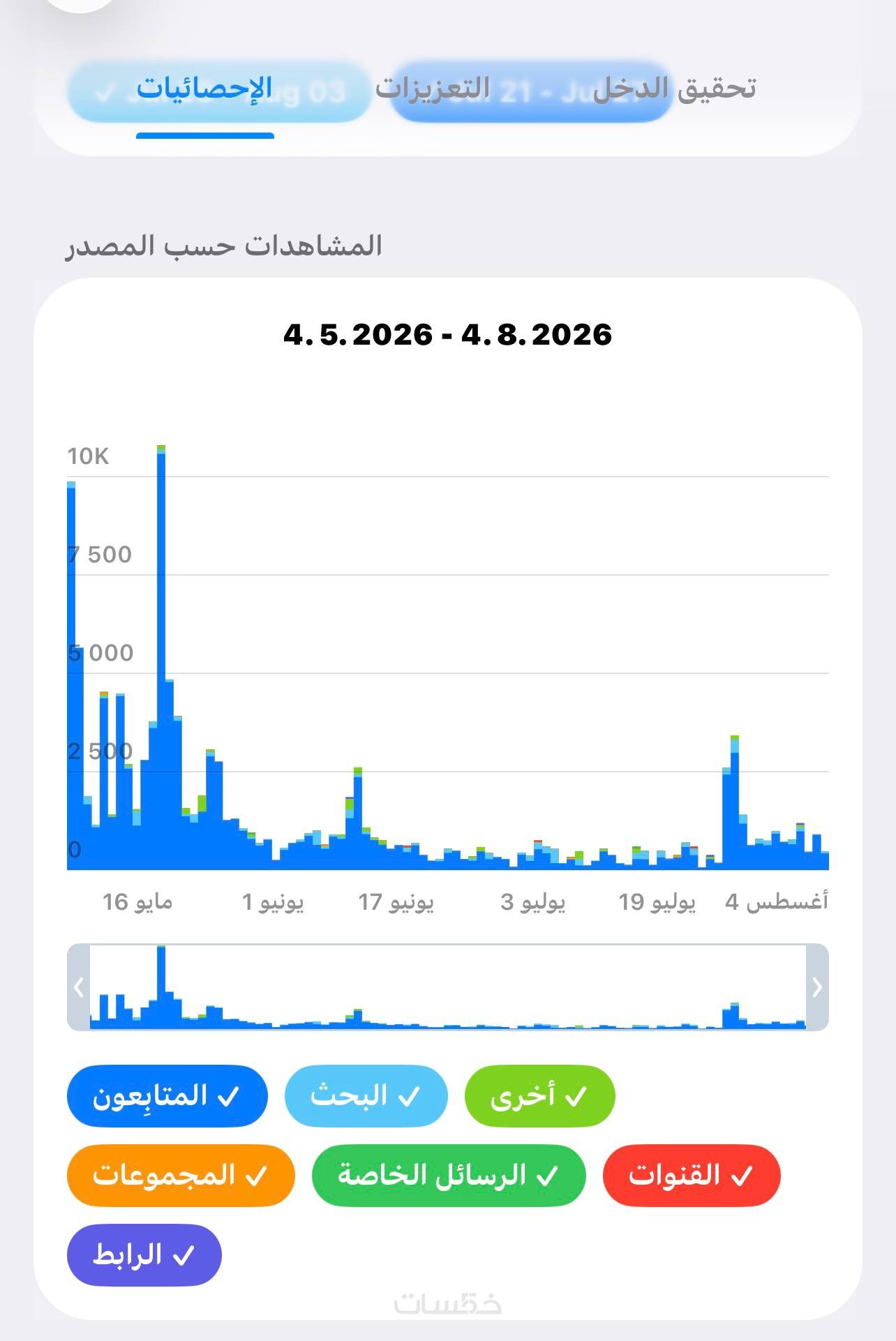Image resolution: width=896 pixels, height=1341 pixels.
Task: Toggle the الرابط series chip
Action: pyautogui.click(x=144, y=1254)
